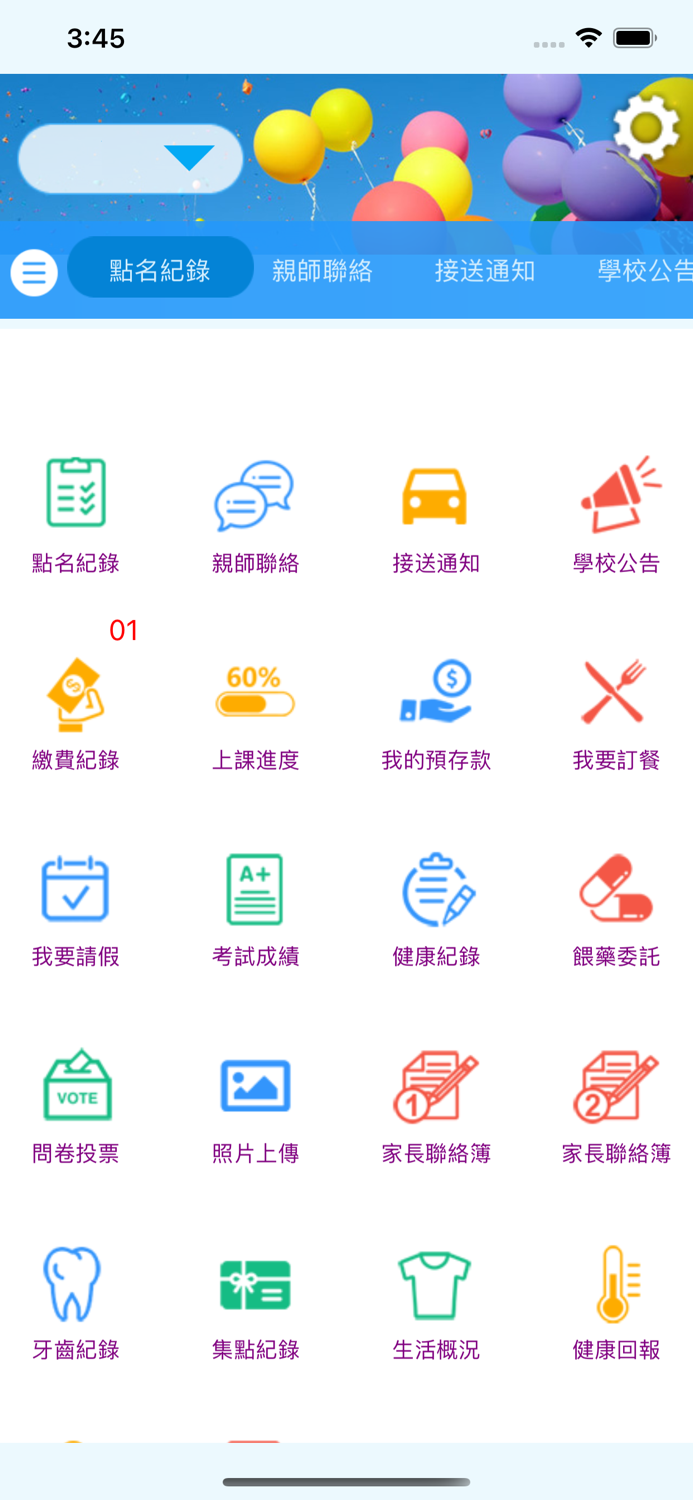The width and height of the screenshot is (693, 1500).
Task: Open 點名紀錄 from the icon grid
Action: coord(76,515)
